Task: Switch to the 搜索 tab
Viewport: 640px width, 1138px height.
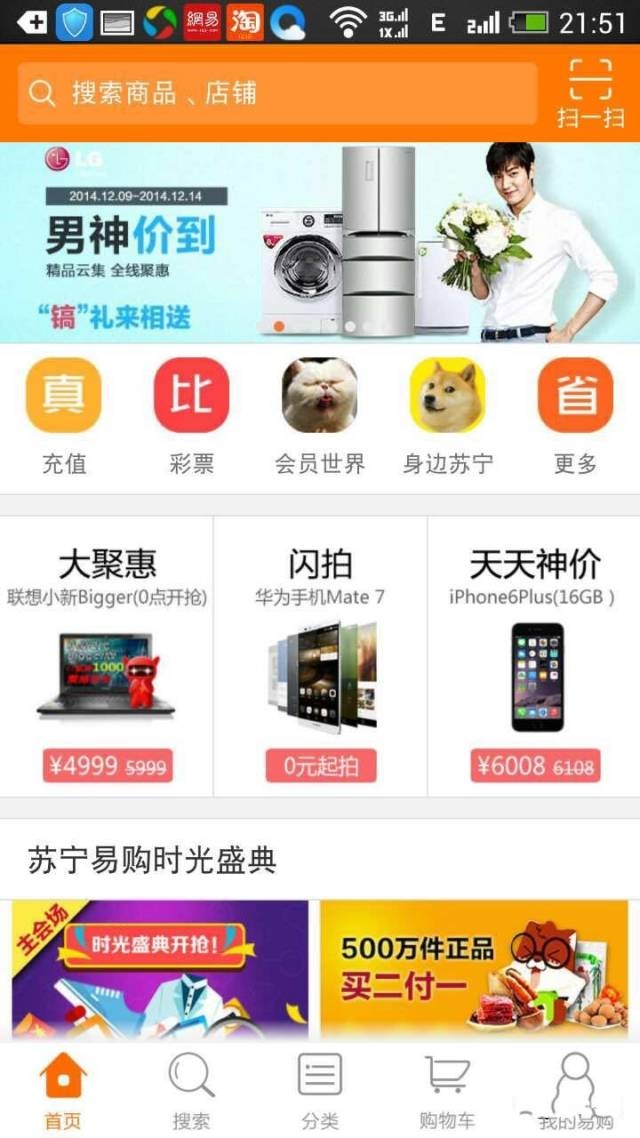Action: click(x=191, y=1091)
